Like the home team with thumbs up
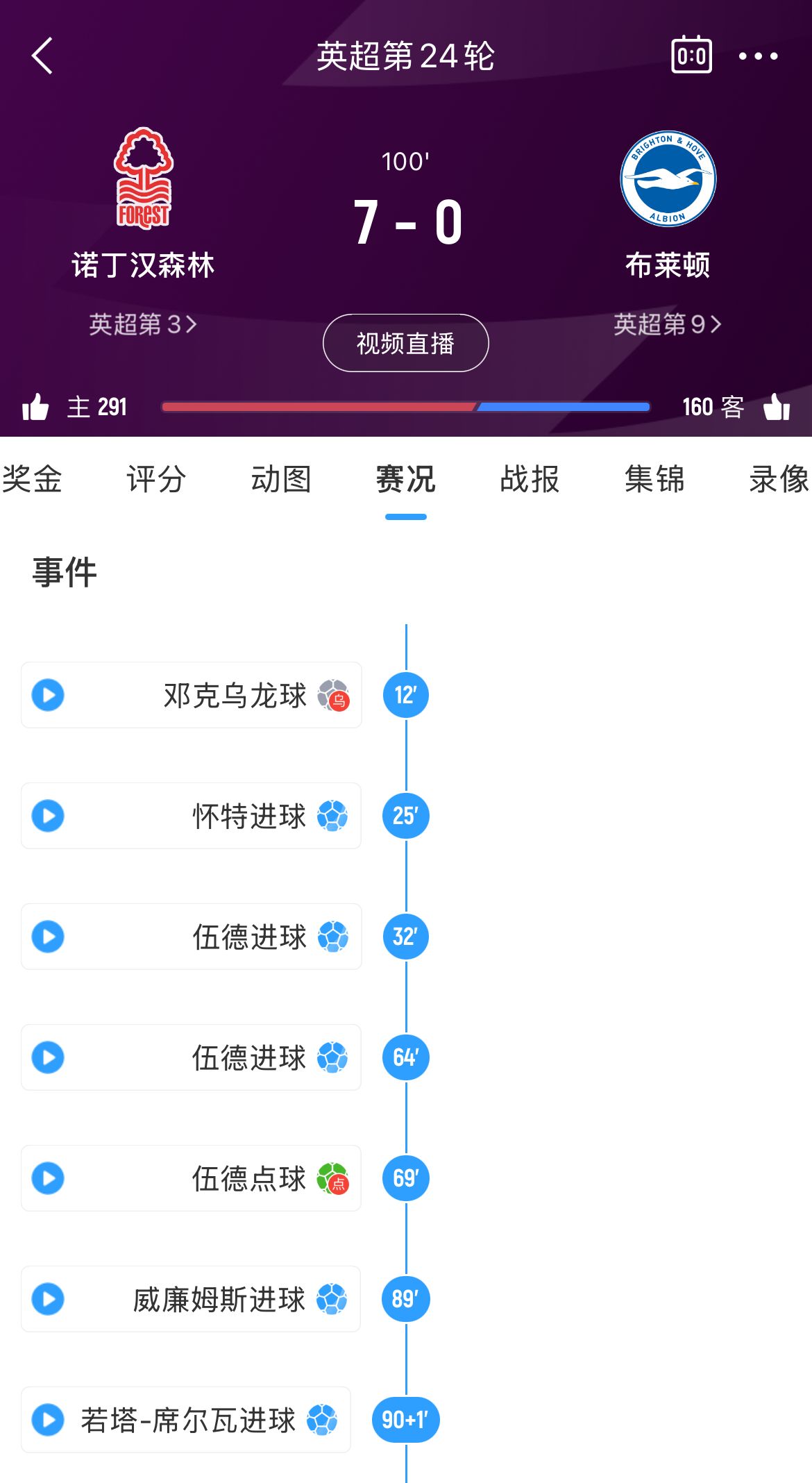 [35, 407]
